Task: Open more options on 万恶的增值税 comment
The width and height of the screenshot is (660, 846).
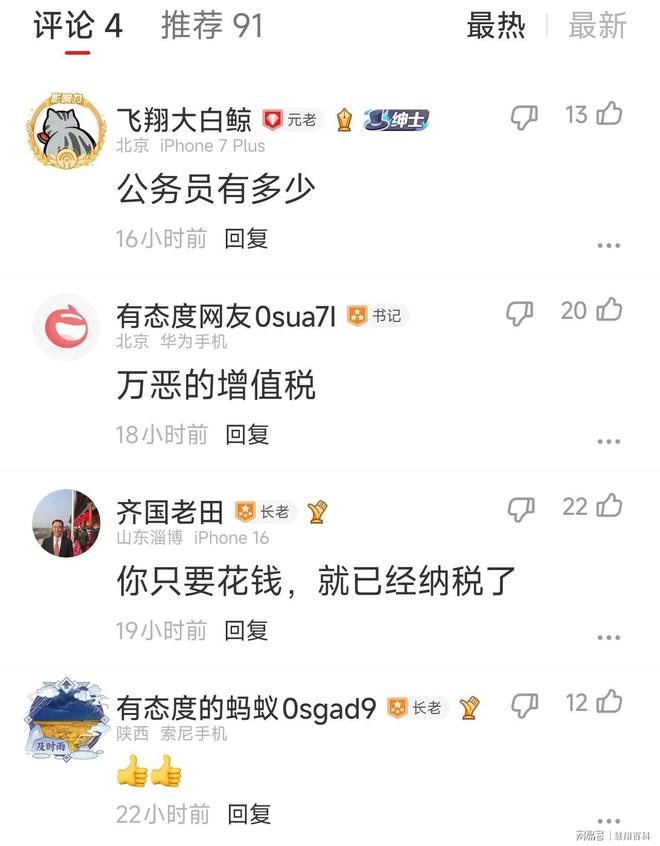Action: click(x=608, y=441)
